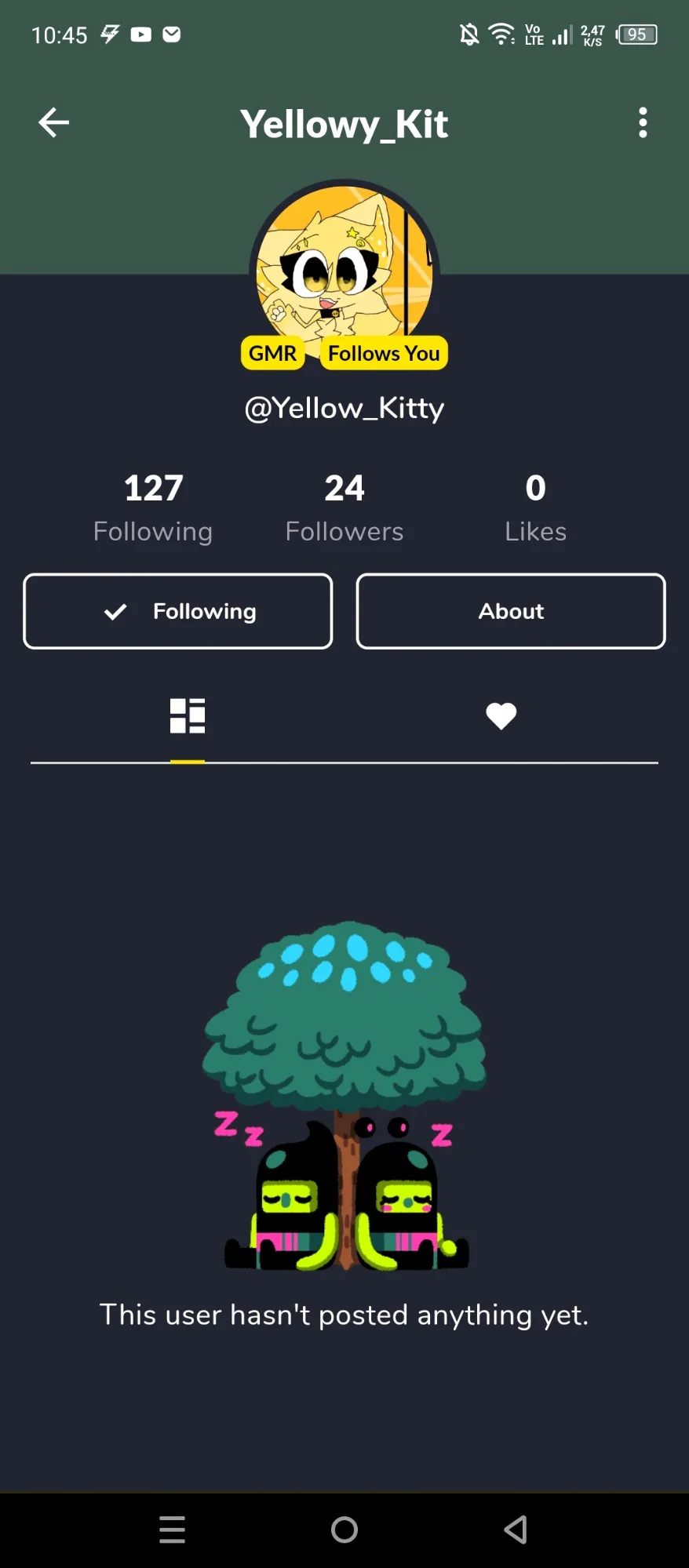This screenshot has height=1568, width=689.
Task: Open the 127 Following list
Action: click(153, 507)
